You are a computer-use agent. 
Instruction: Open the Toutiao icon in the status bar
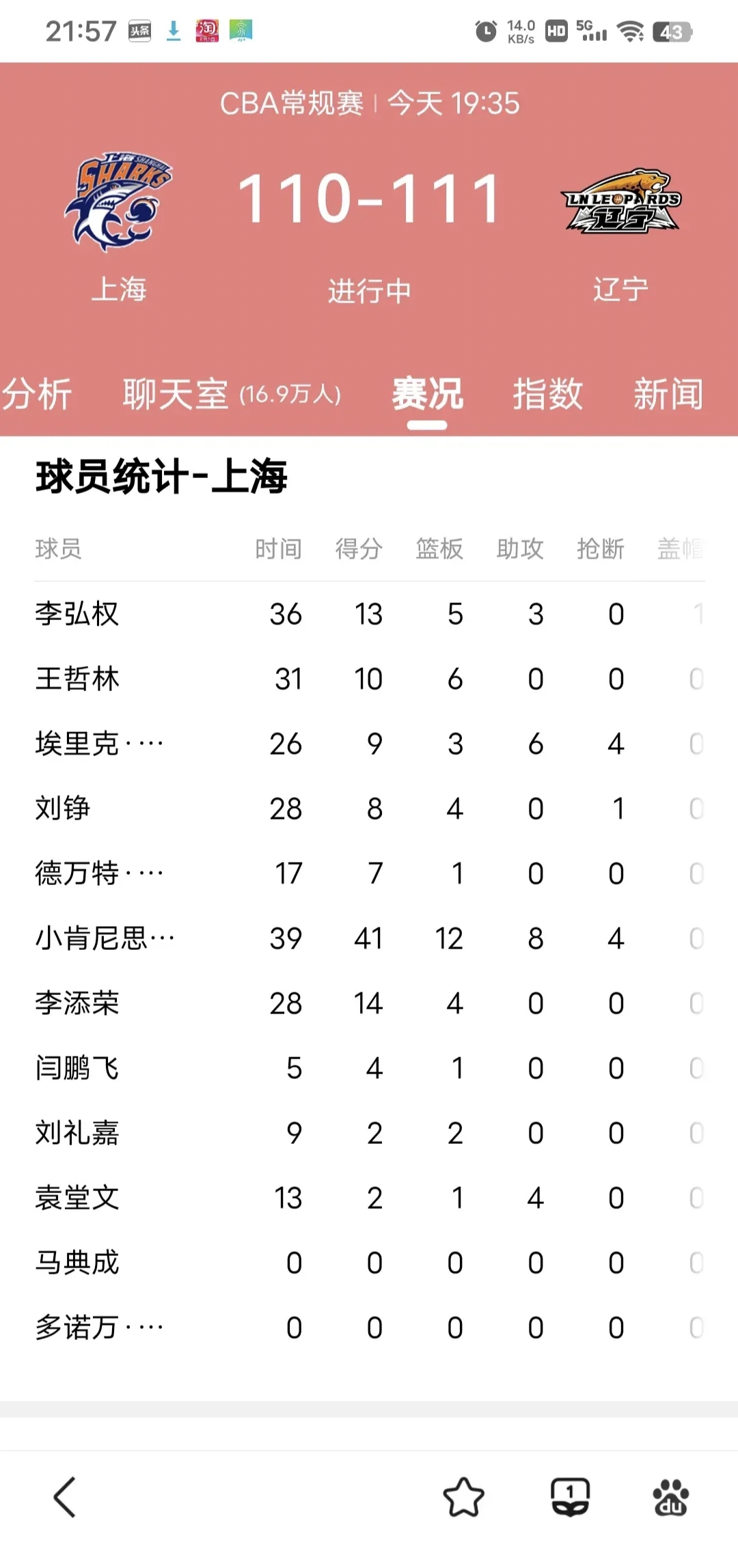tap(140, 31)
